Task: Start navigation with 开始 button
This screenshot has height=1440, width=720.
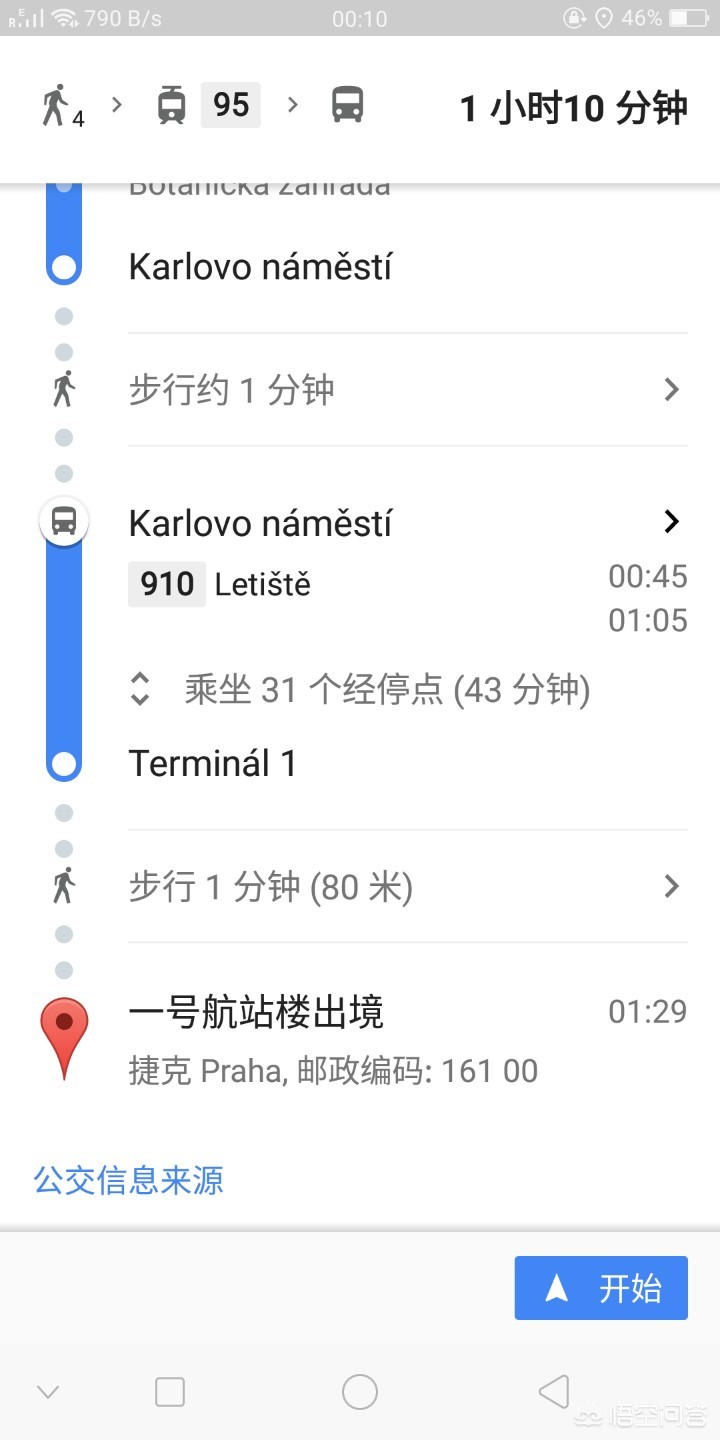Action: [601, 1288]
